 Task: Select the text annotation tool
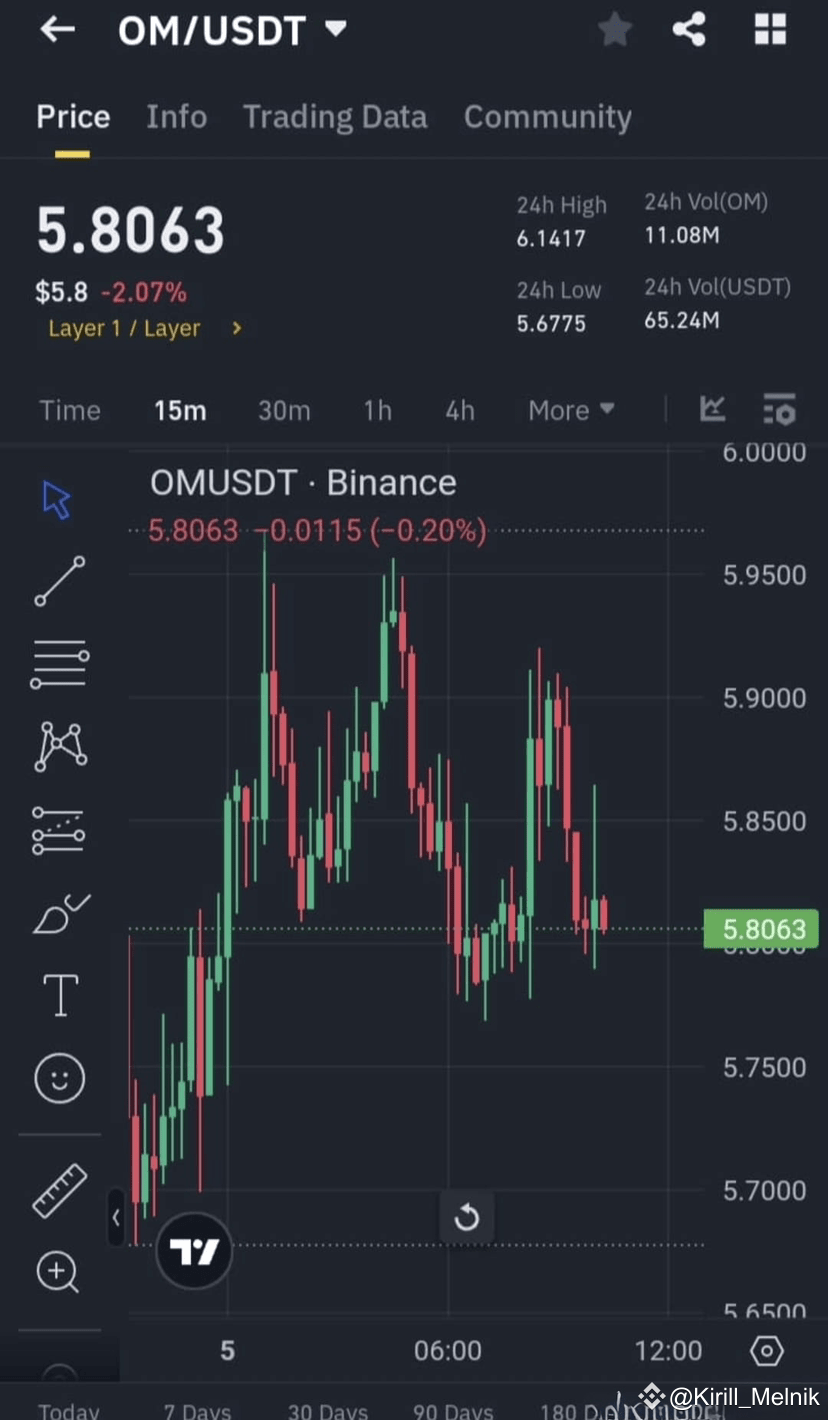(x=58, y=995)
